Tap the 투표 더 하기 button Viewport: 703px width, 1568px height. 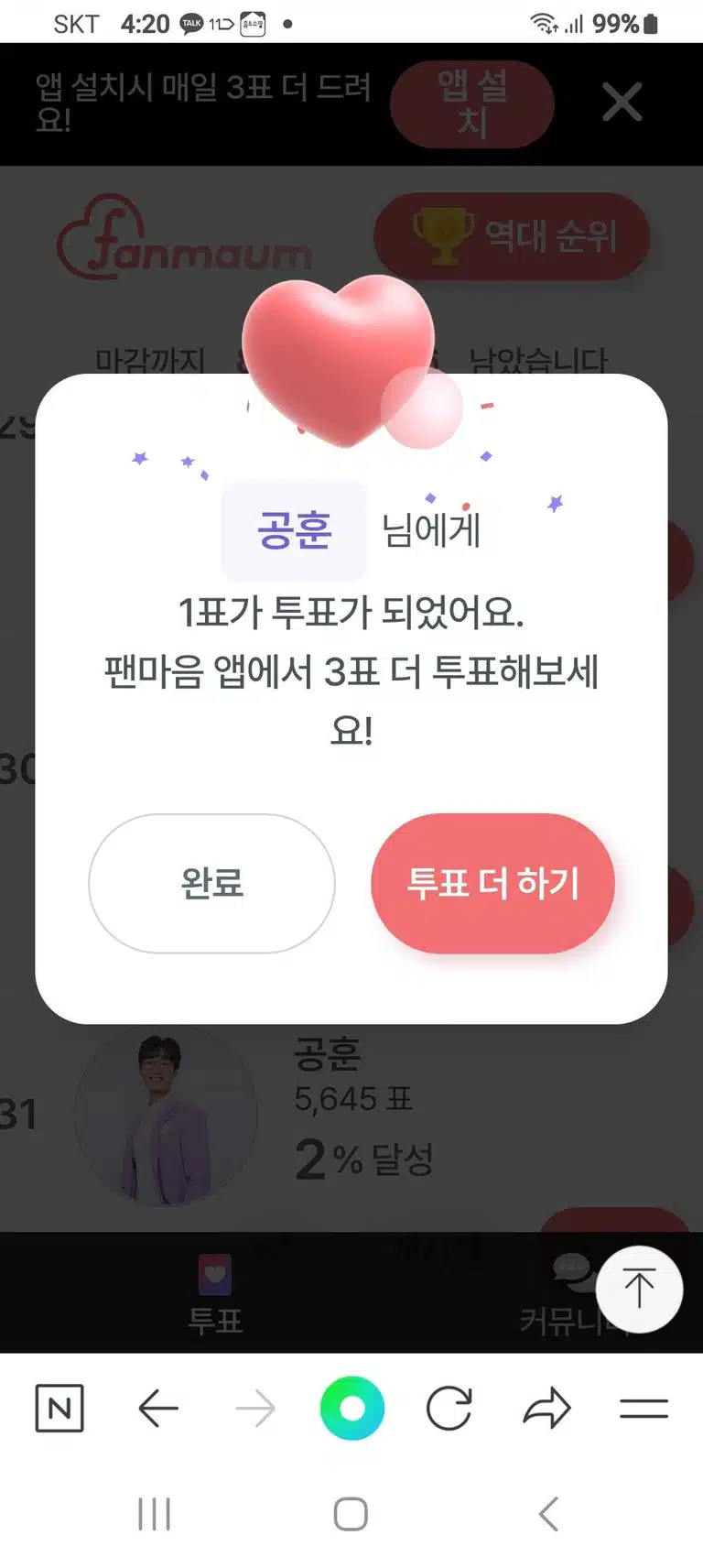tap(492, 883)
